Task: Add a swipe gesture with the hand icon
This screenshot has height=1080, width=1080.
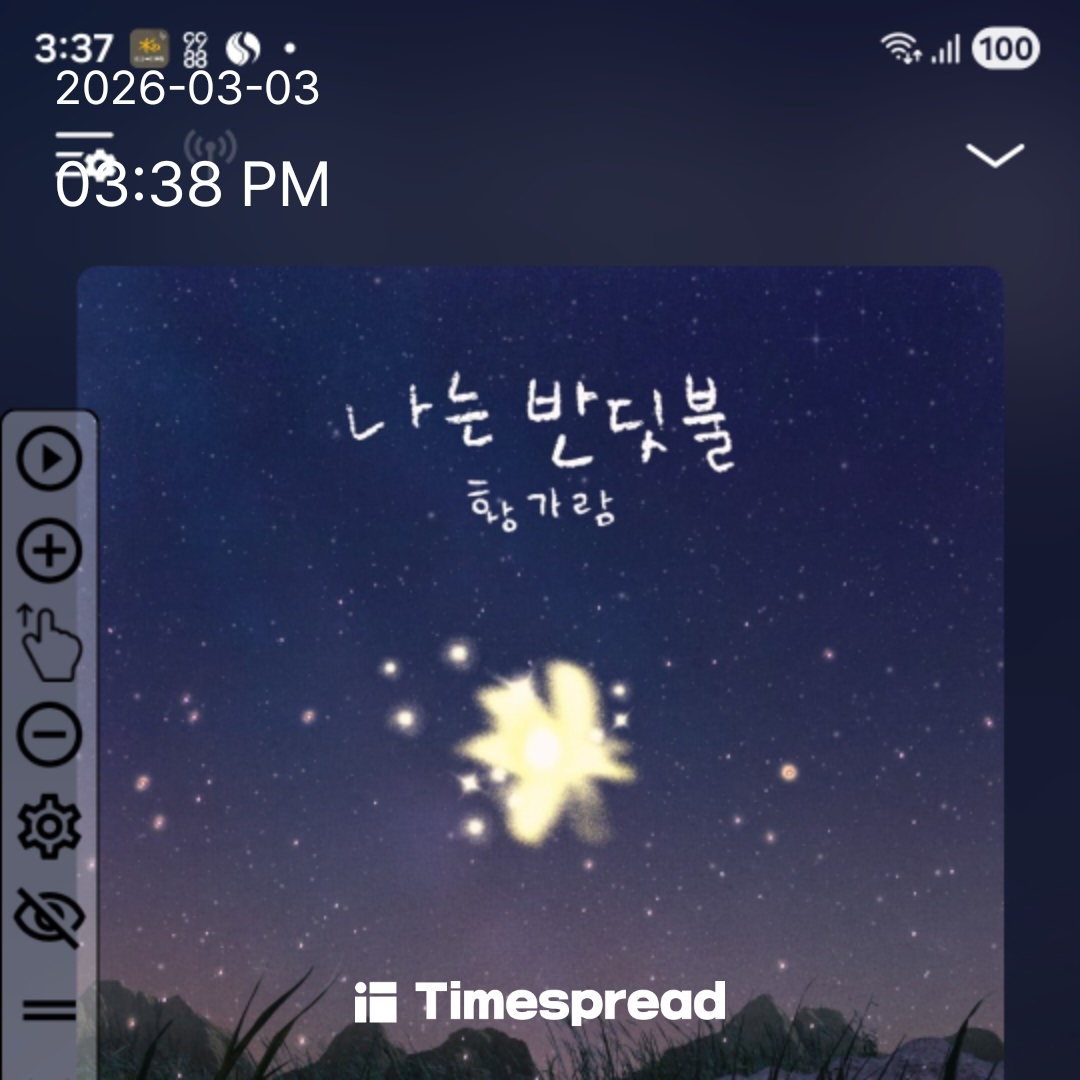Action: click(x=50, y=641)
